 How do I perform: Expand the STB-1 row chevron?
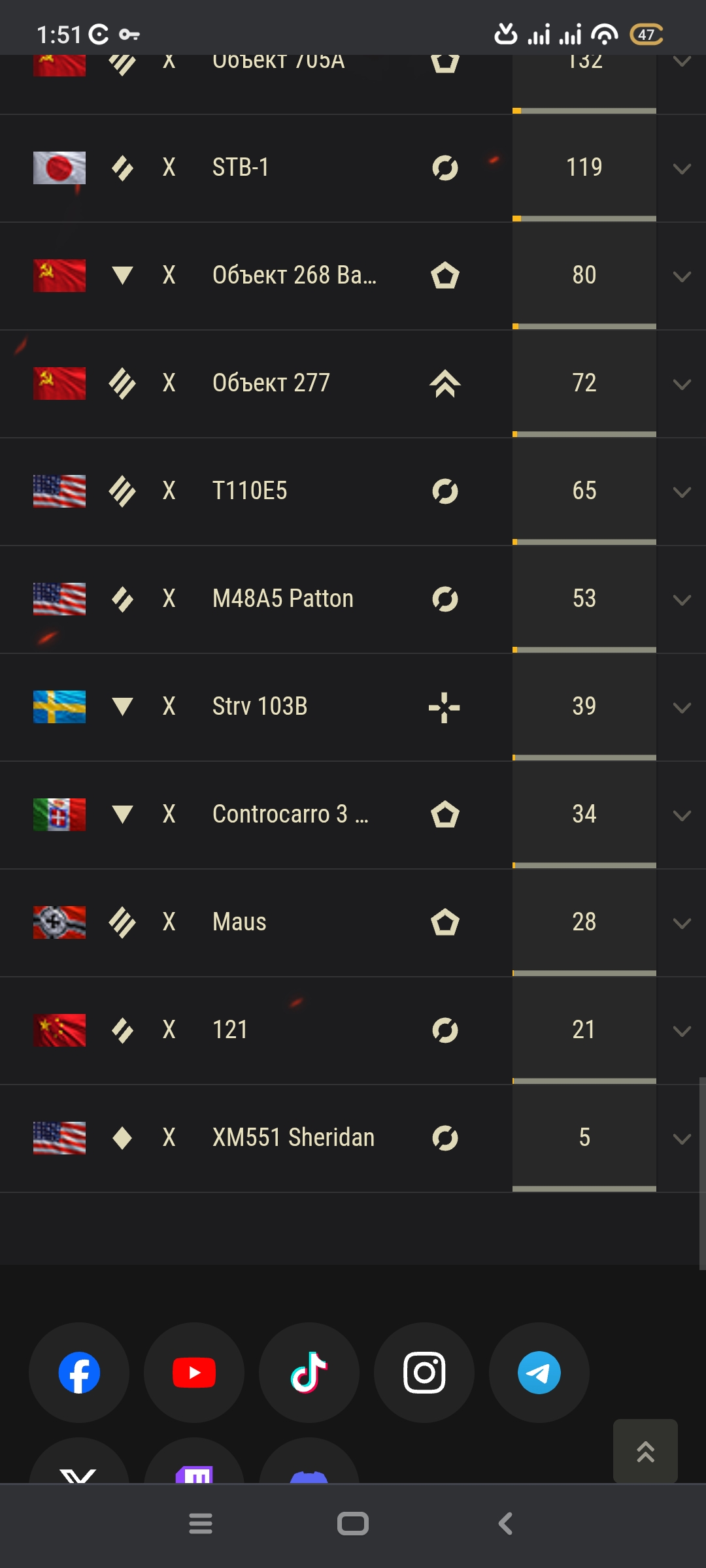pyautogui.click(x=682, y=169)
